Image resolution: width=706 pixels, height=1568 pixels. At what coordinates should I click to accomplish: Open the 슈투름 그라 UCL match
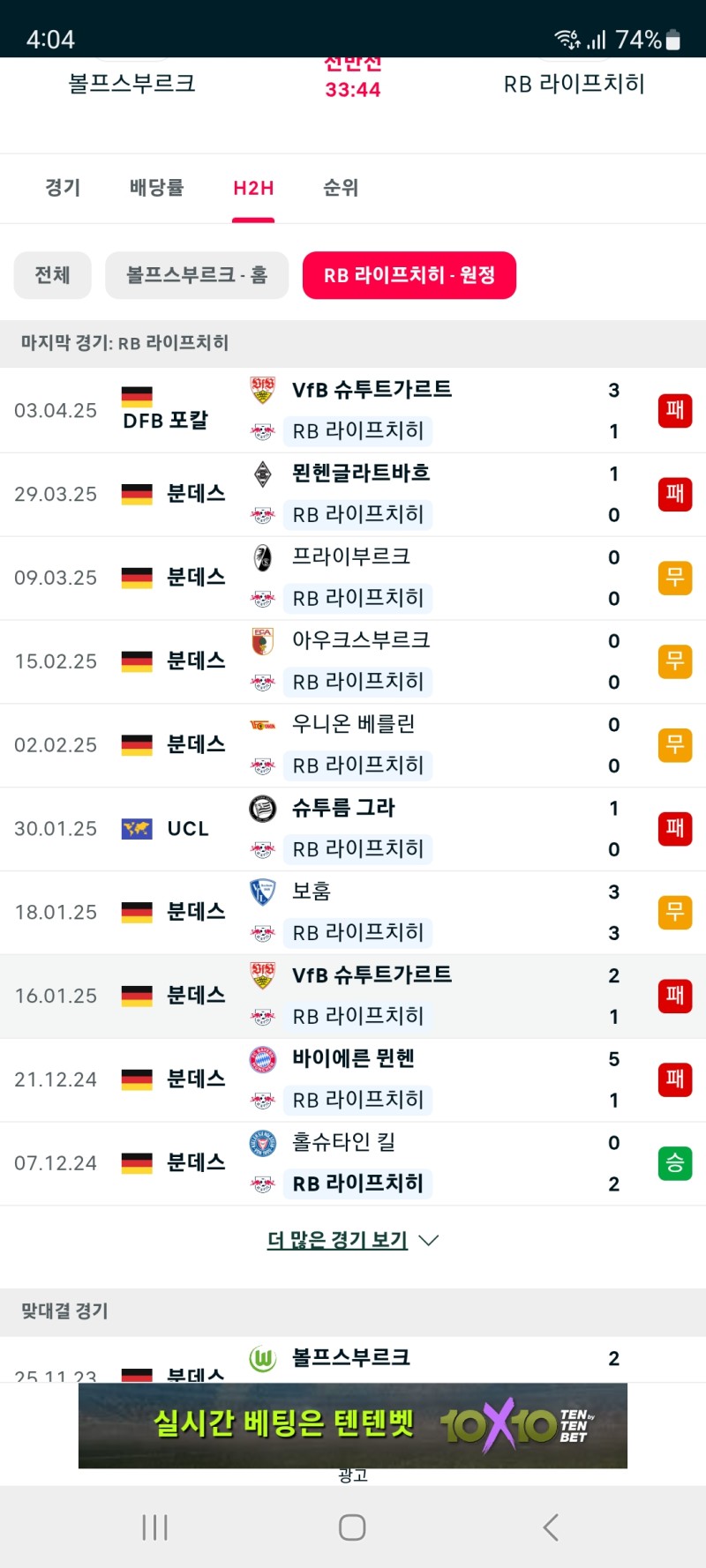tap(353, 829)
